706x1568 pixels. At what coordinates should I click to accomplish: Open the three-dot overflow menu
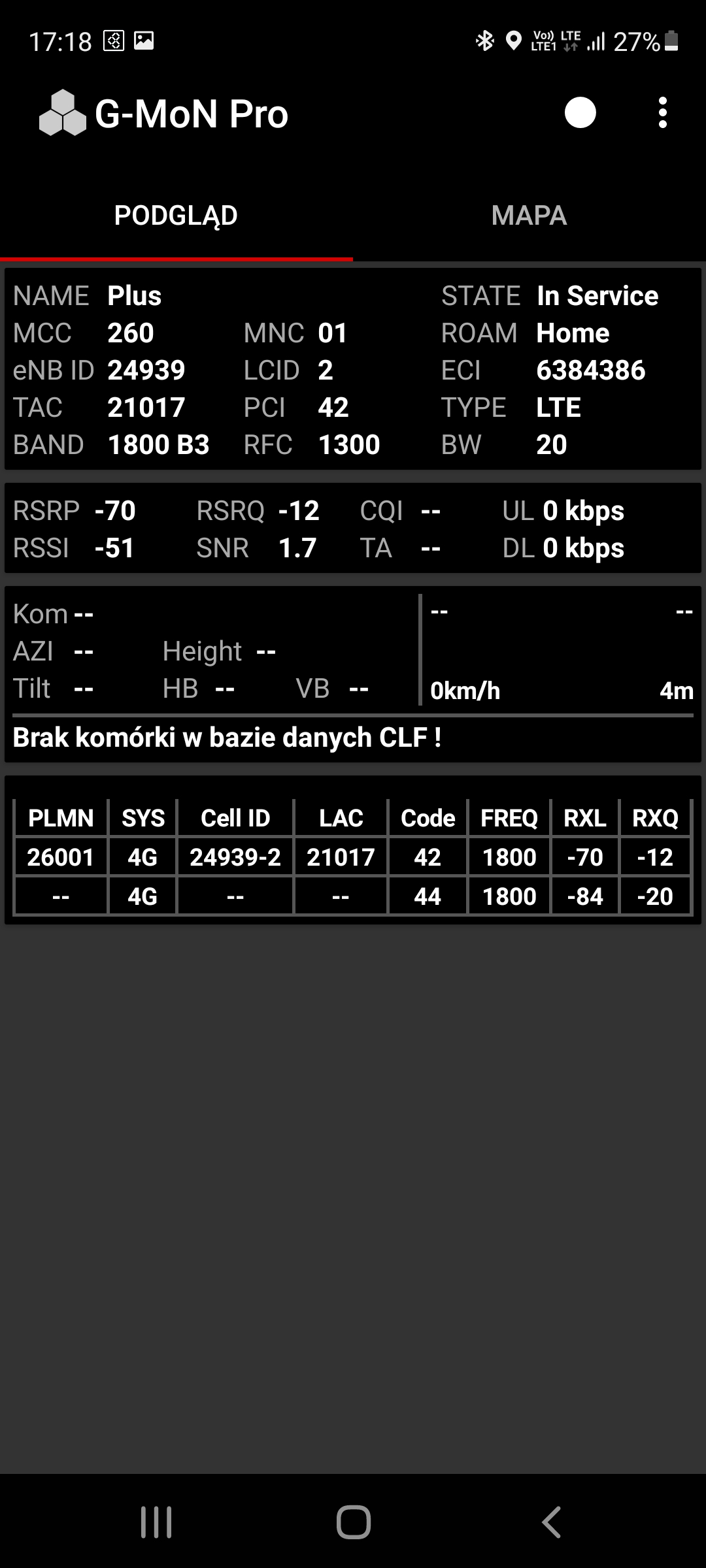pos(662,113)
